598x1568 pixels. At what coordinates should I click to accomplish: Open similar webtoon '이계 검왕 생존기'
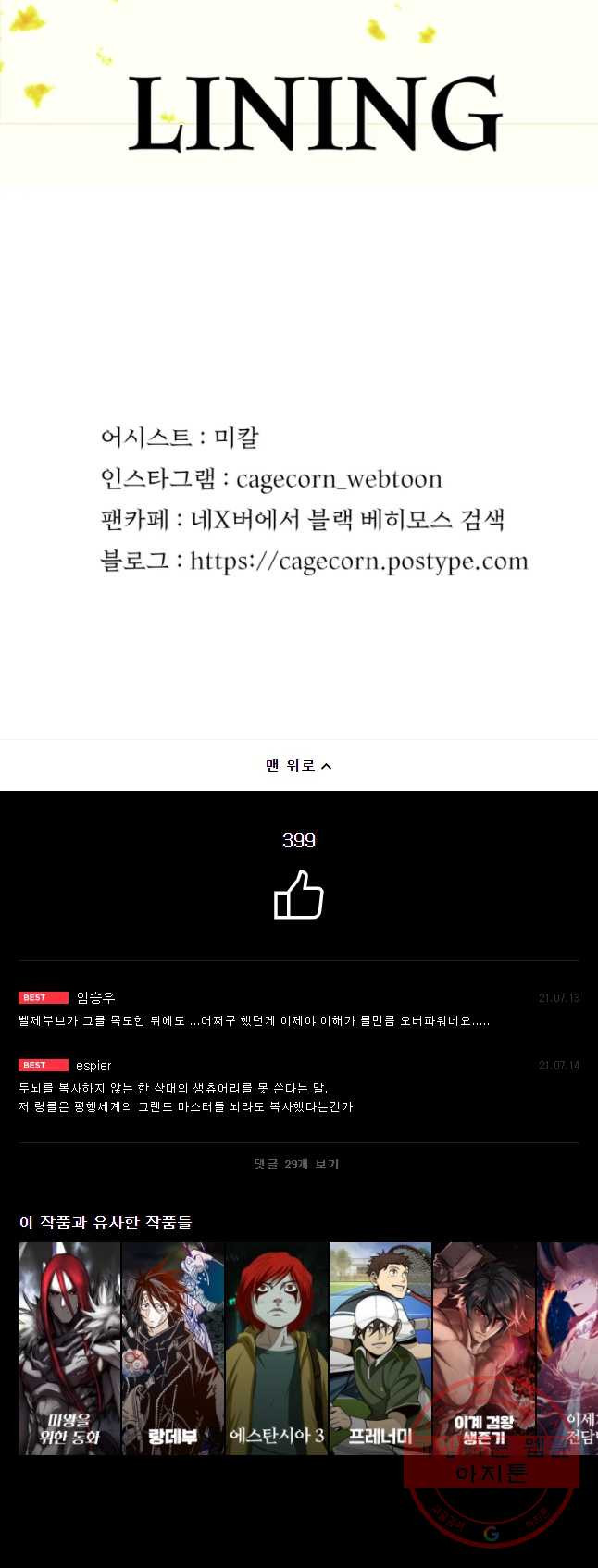pos(483,1348)
